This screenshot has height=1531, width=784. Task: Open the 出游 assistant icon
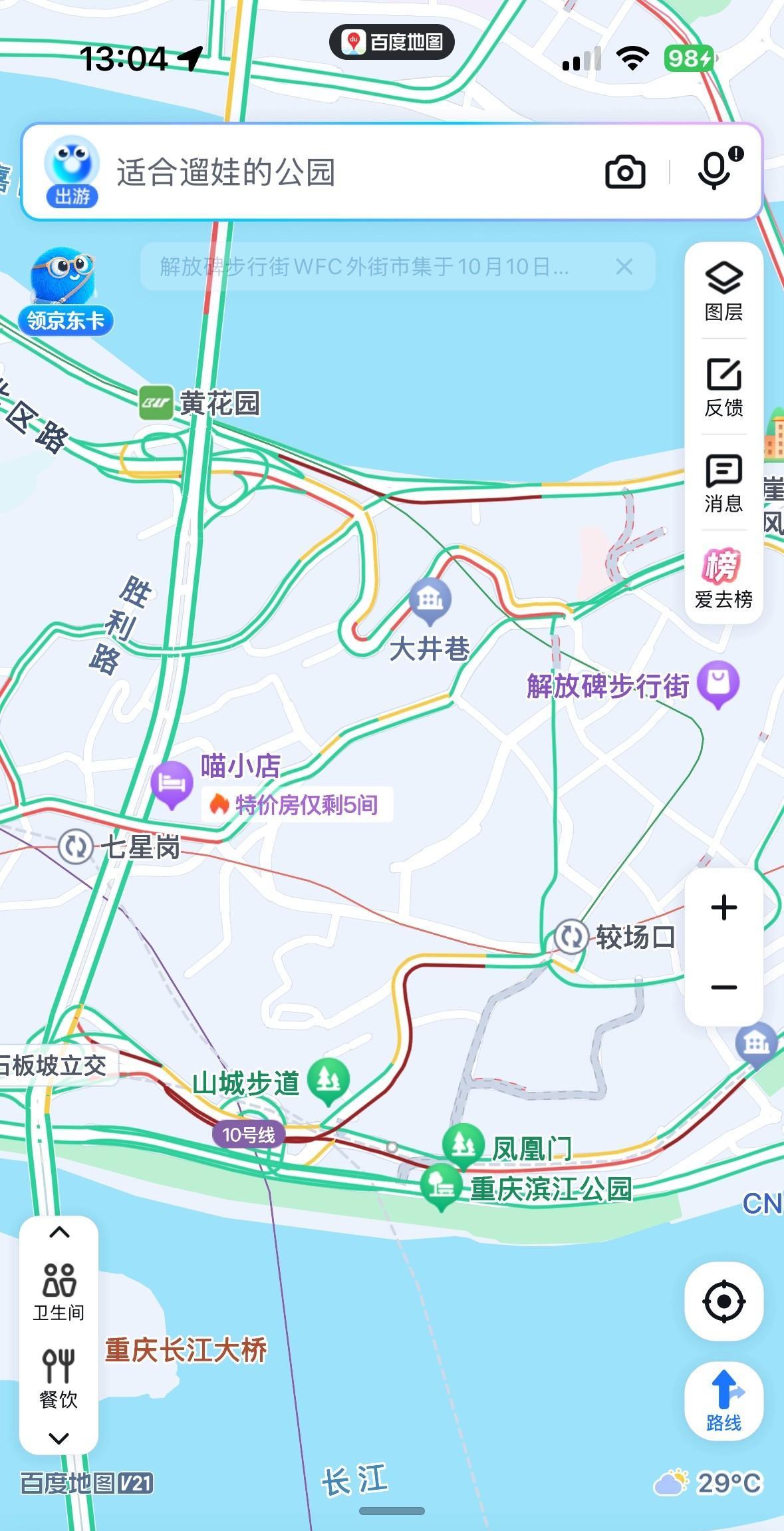tap(72, 170)
